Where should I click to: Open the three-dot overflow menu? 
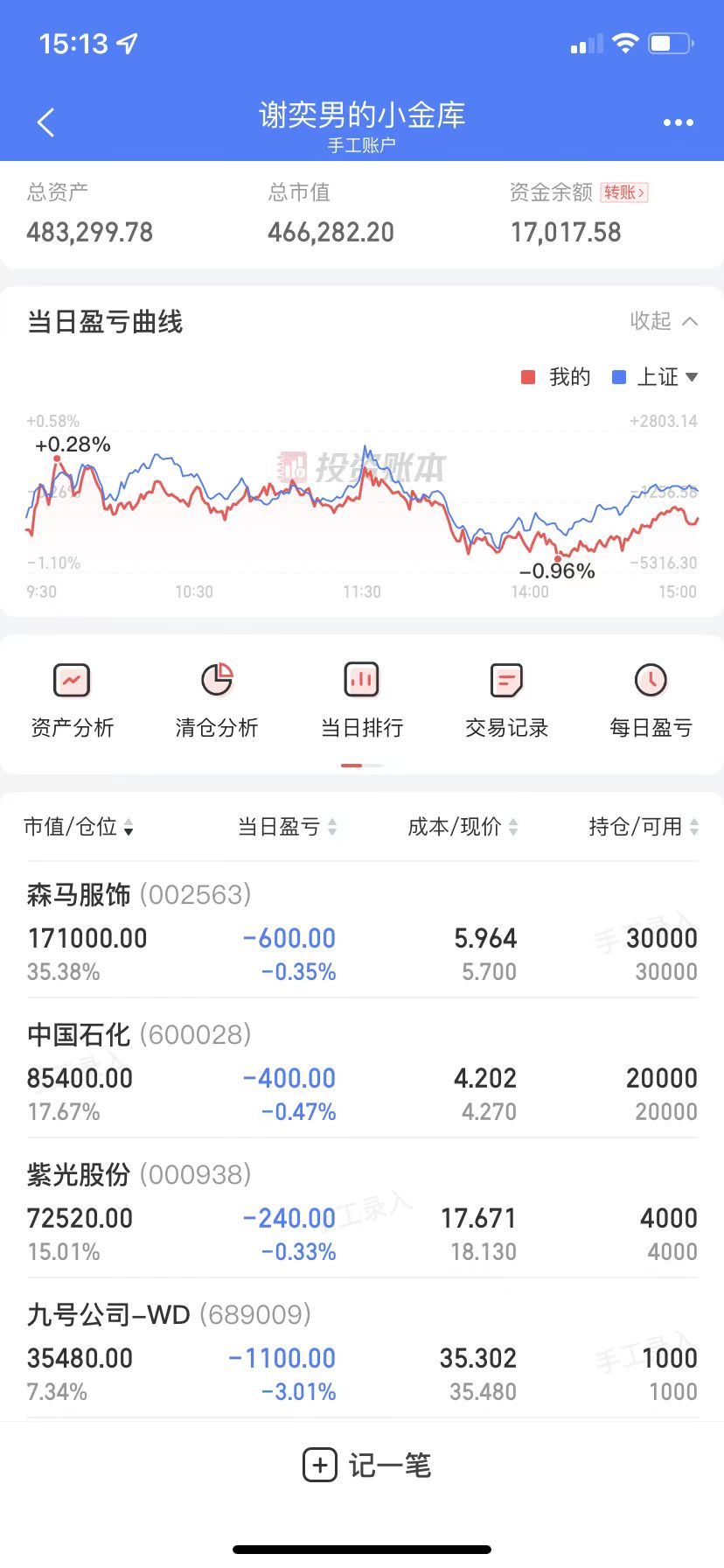678,122
